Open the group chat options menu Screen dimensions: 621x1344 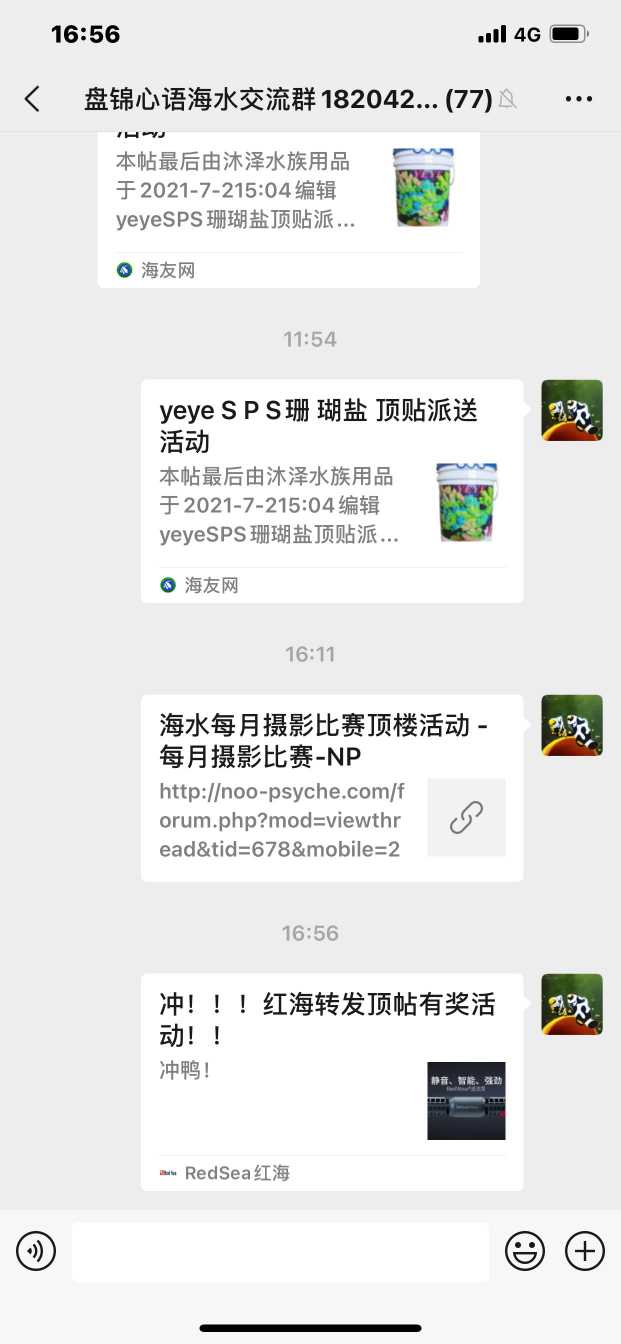point(579,98)
